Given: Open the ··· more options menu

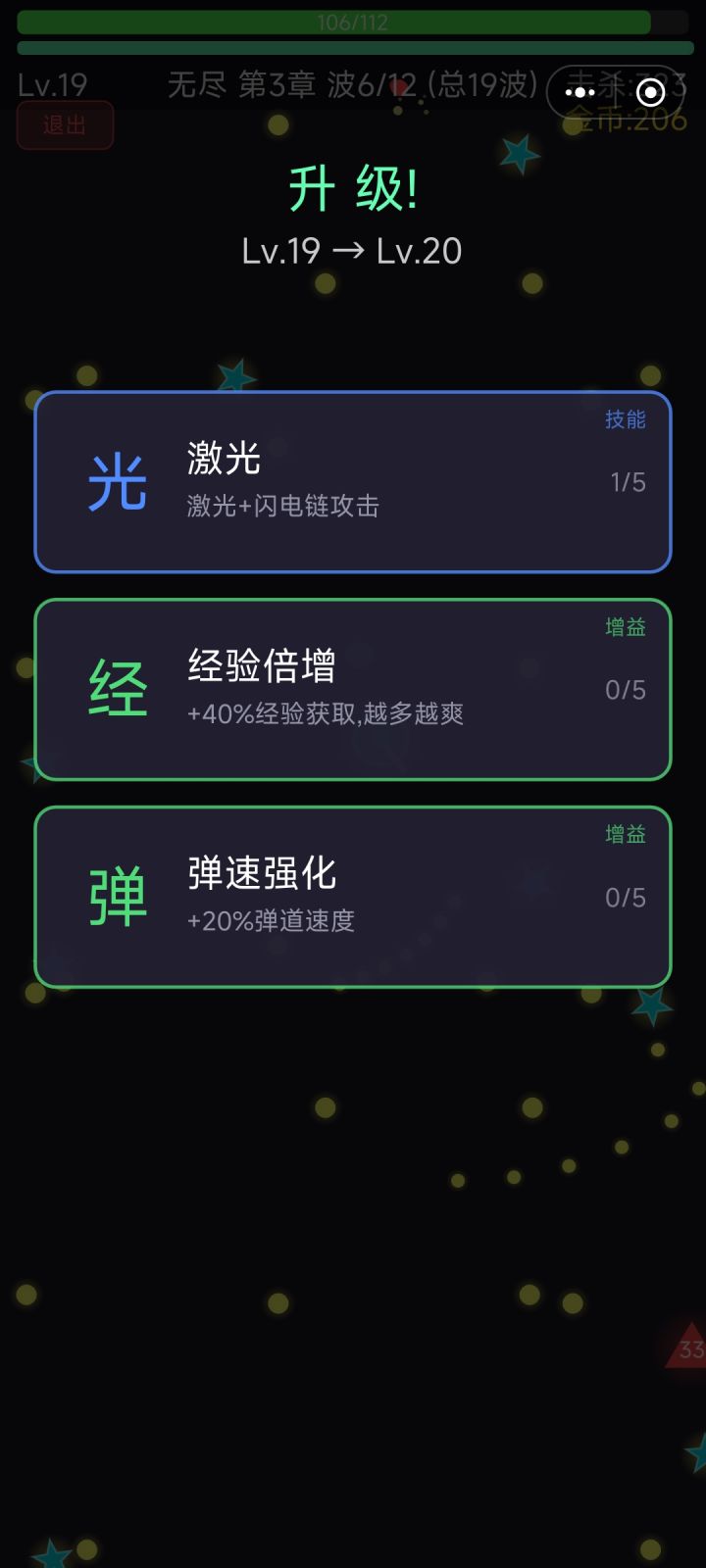Looking at the screenshot, I should coord(580,93).
